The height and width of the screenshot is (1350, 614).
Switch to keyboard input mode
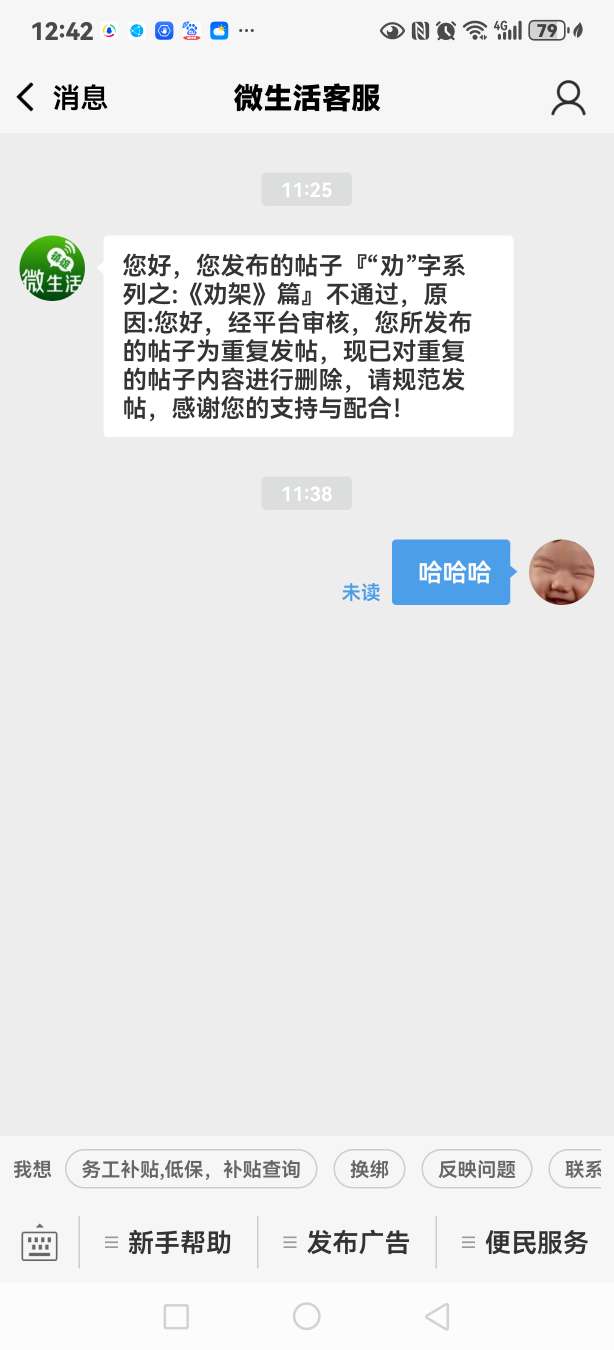coord(39,1243)
